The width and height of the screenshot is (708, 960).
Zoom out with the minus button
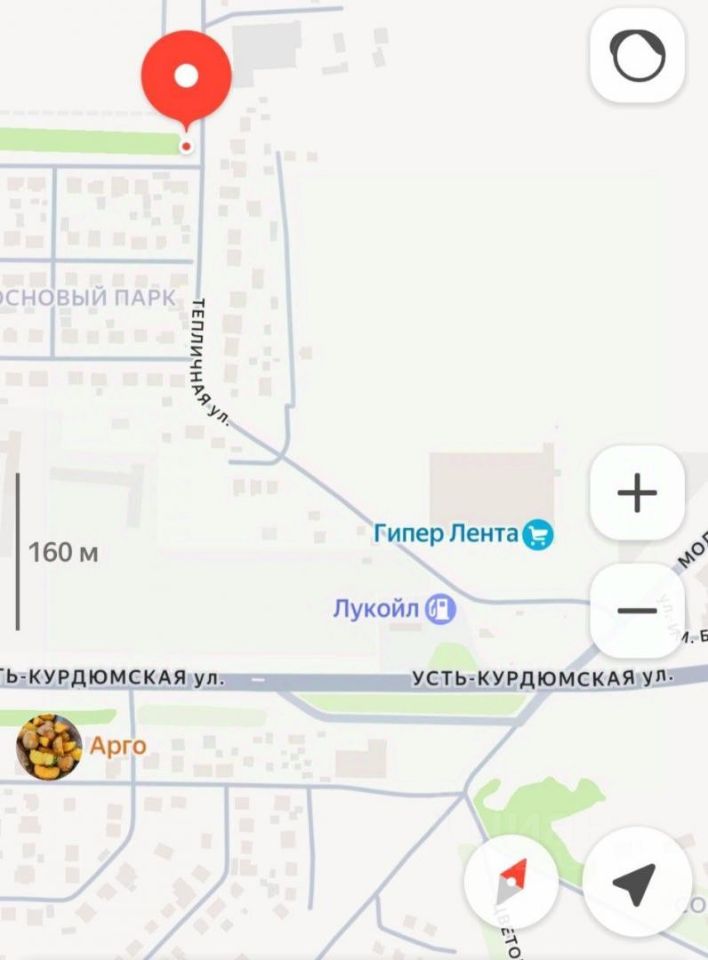(x=637, y=610)
